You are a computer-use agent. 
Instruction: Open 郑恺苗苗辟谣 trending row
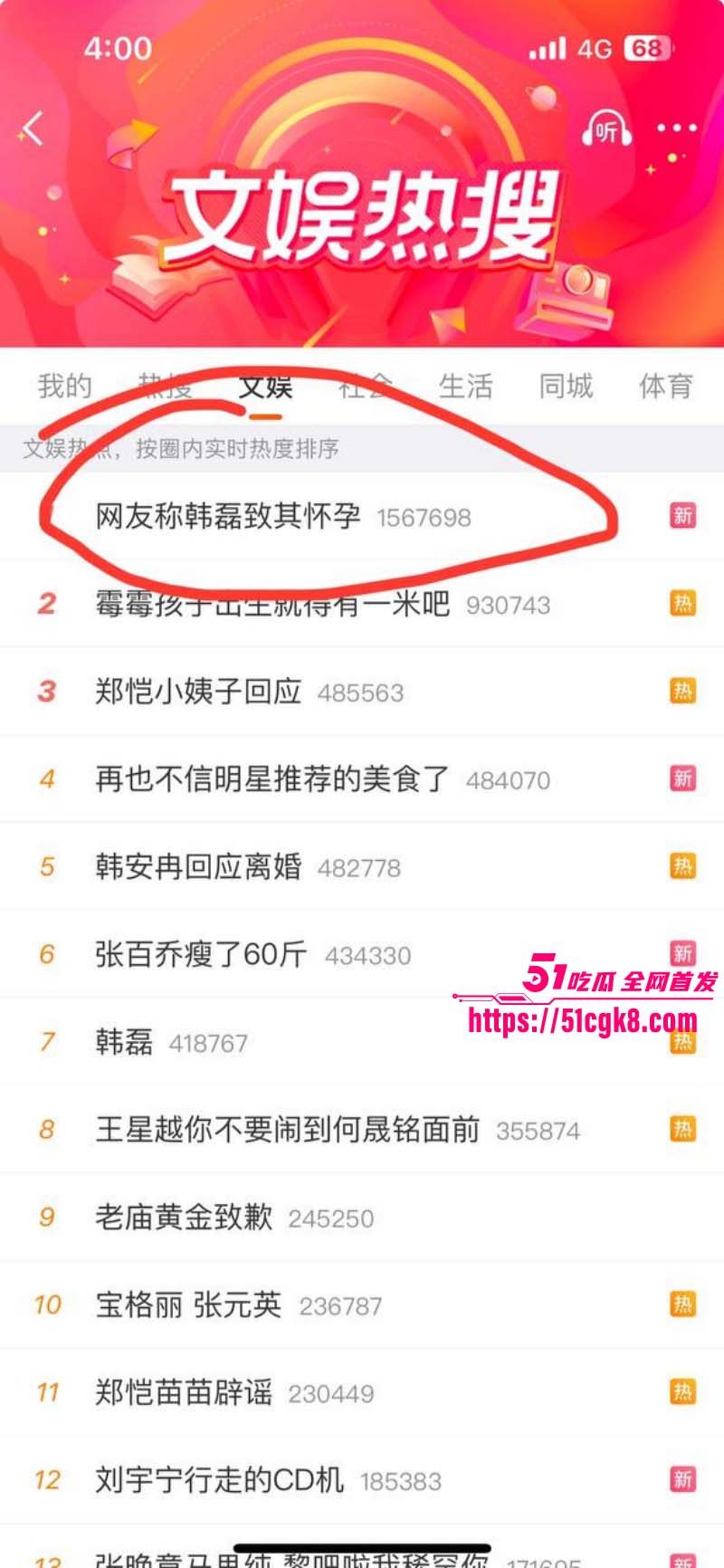coord(184,1392)
